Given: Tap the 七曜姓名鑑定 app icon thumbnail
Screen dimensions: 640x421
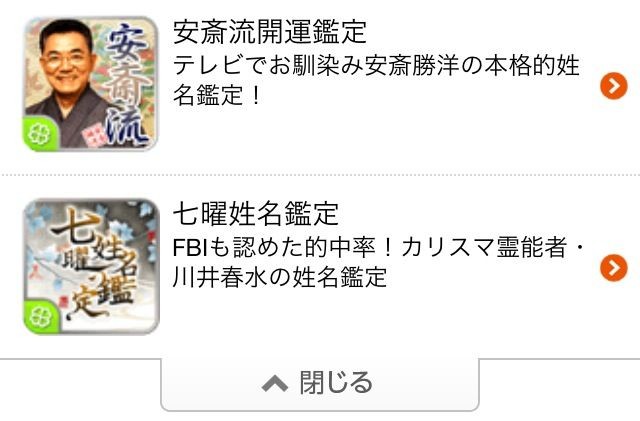Looking at the screenshot, I should 91,267.
